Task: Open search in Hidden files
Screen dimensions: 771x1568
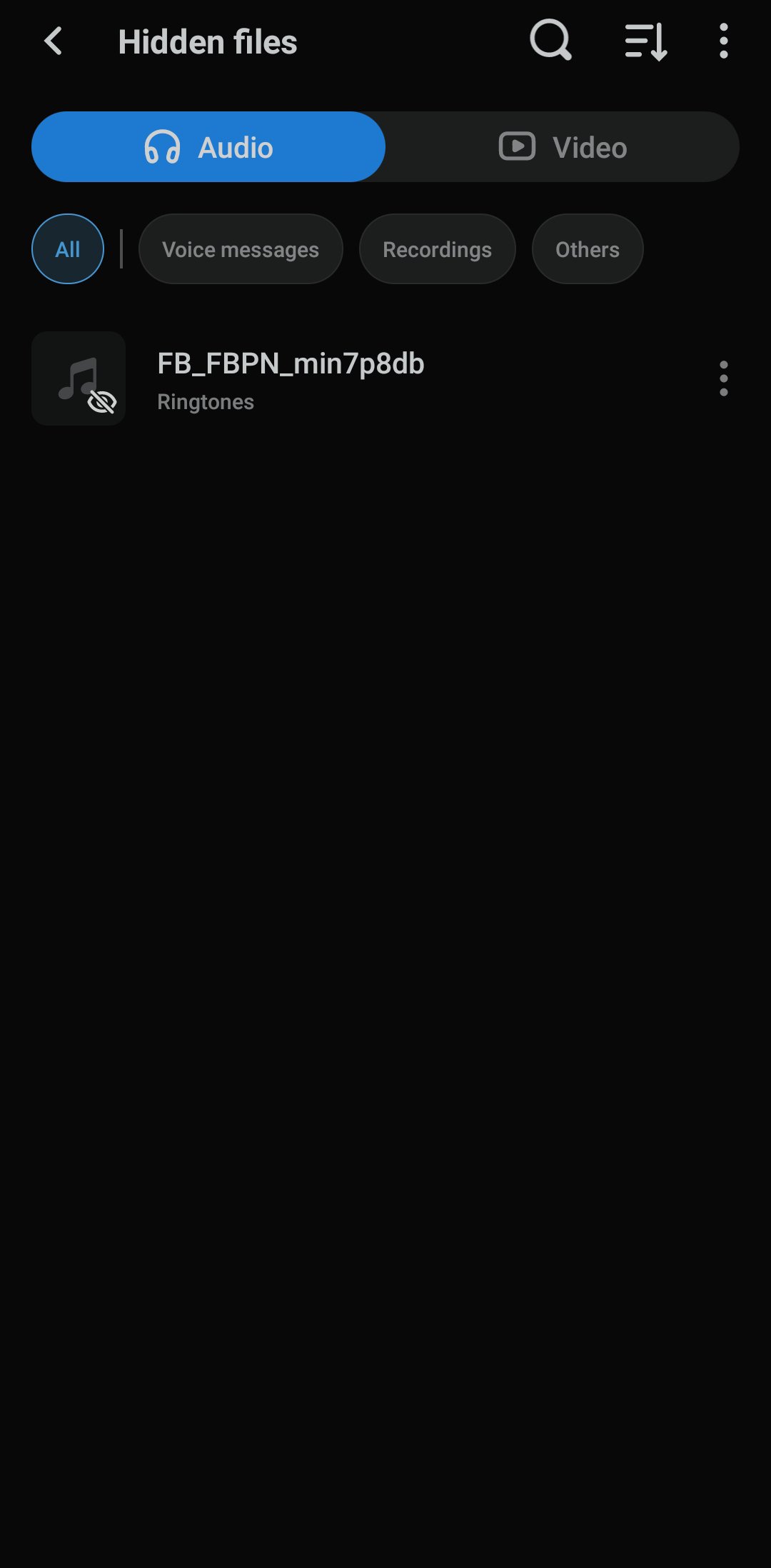Action: [550, 40]
